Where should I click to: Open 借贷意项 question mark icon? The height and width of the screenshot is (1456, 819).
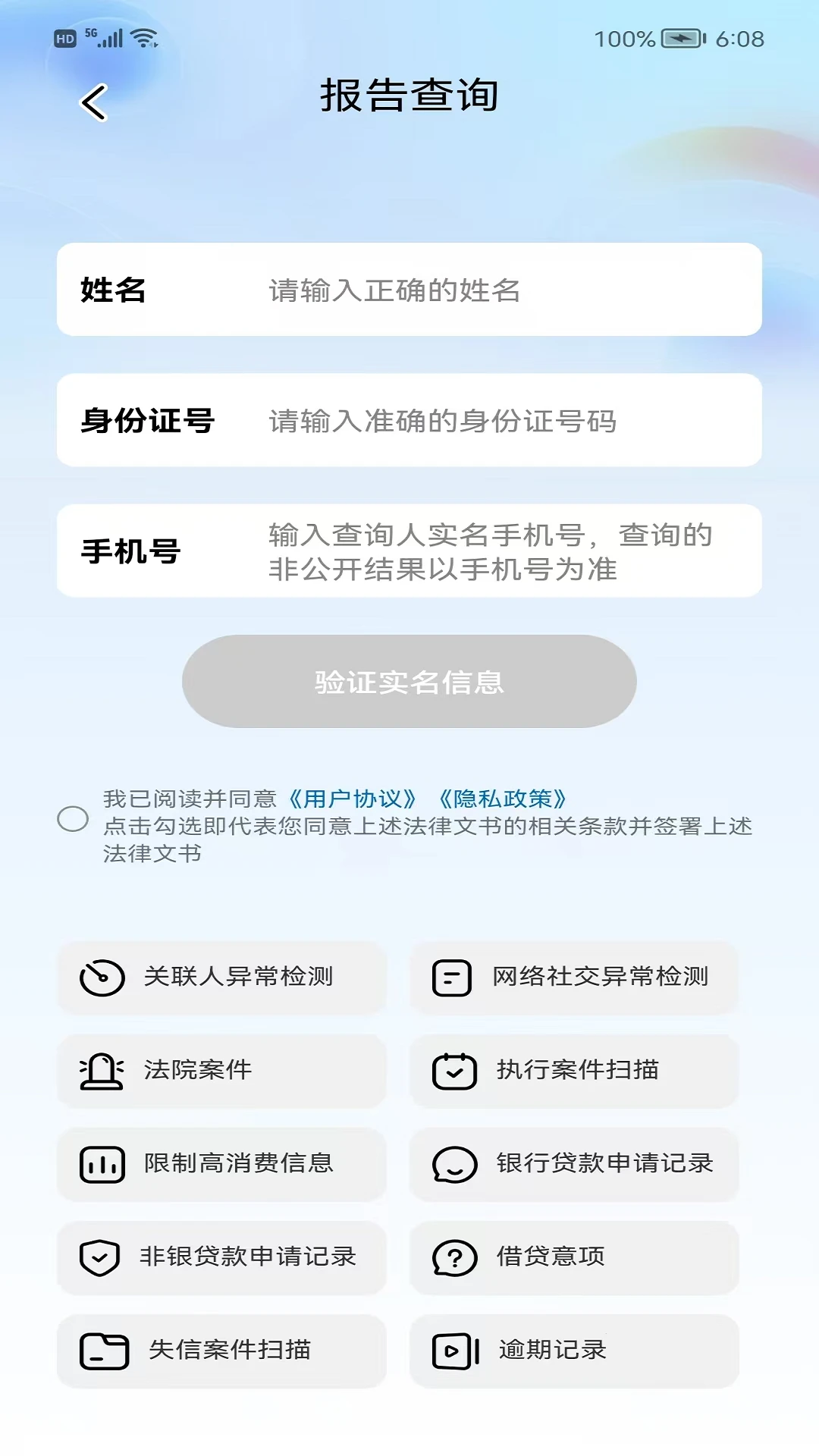(453, 1257)
